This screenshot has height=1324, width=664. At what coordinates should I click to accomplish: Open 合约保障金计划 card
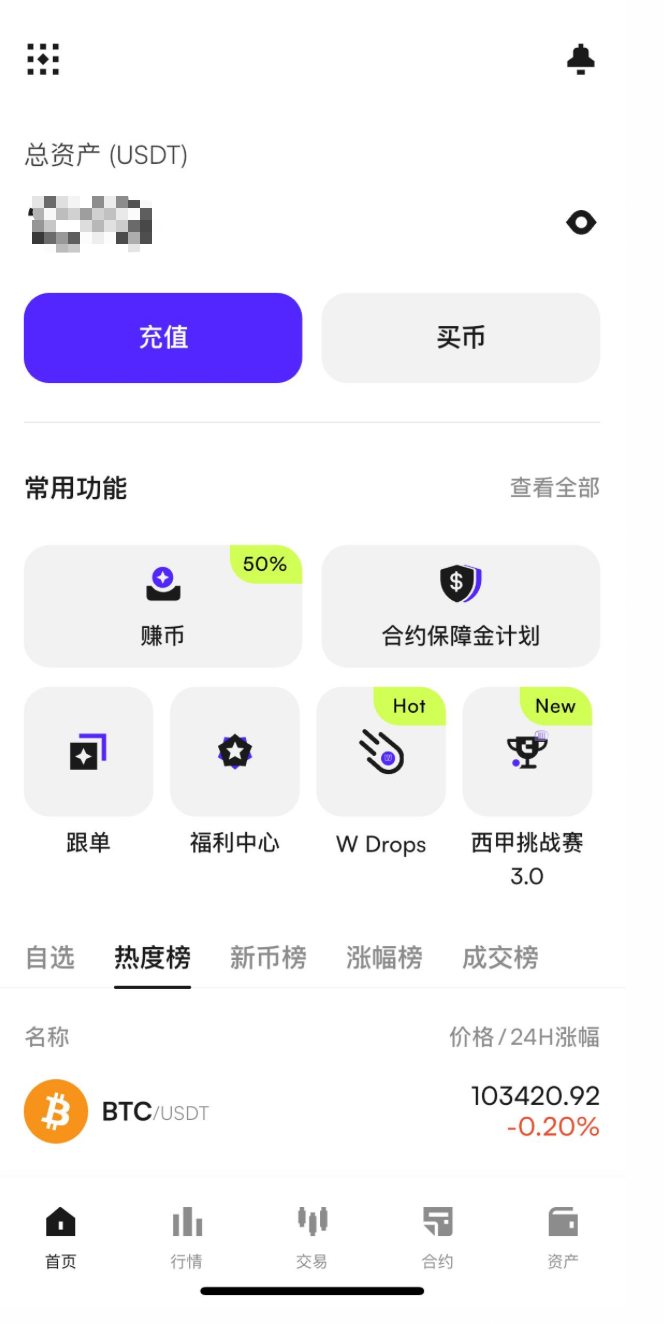(461, 606)
